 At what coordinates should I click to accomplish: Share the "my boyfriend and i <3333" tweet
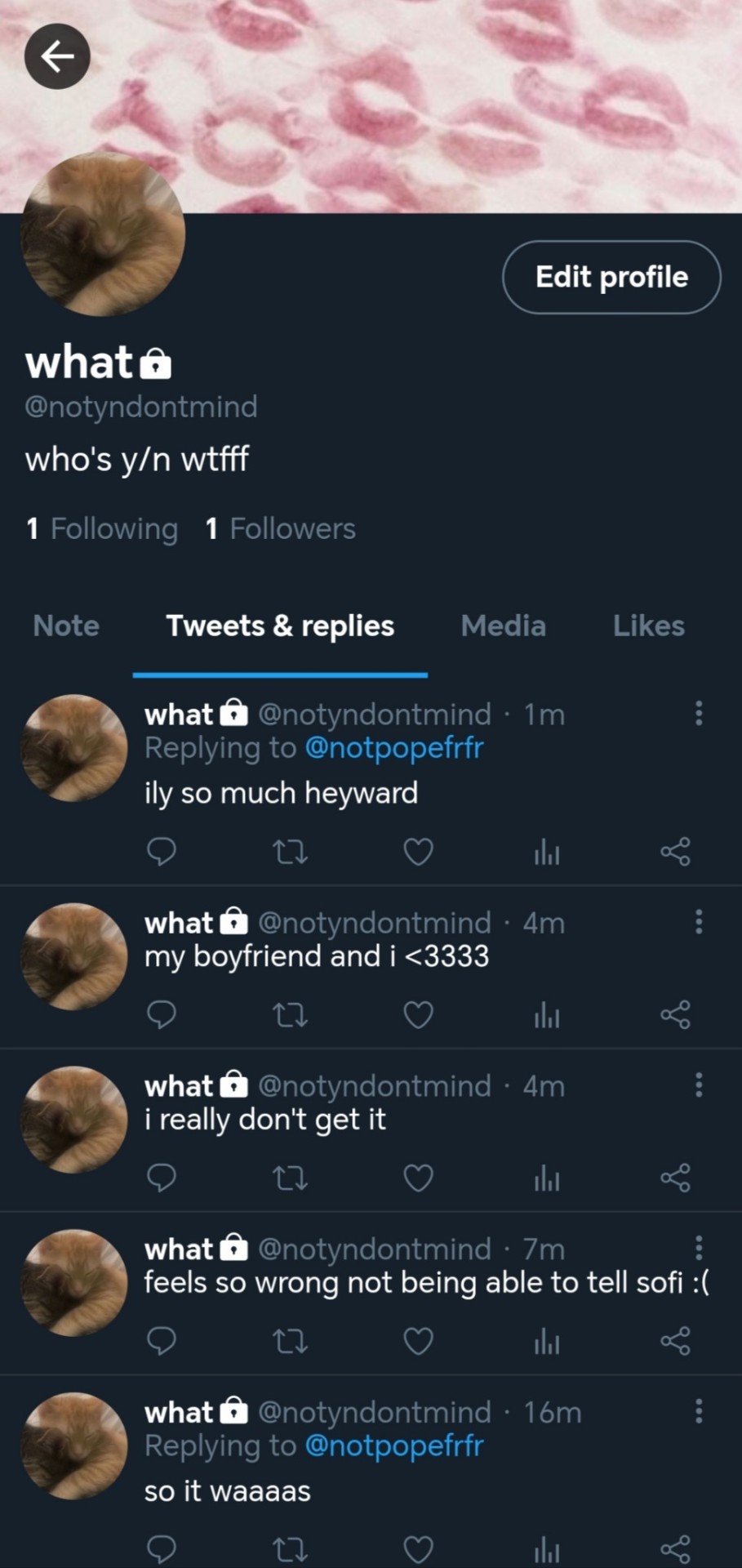[x=675, y=1015]
